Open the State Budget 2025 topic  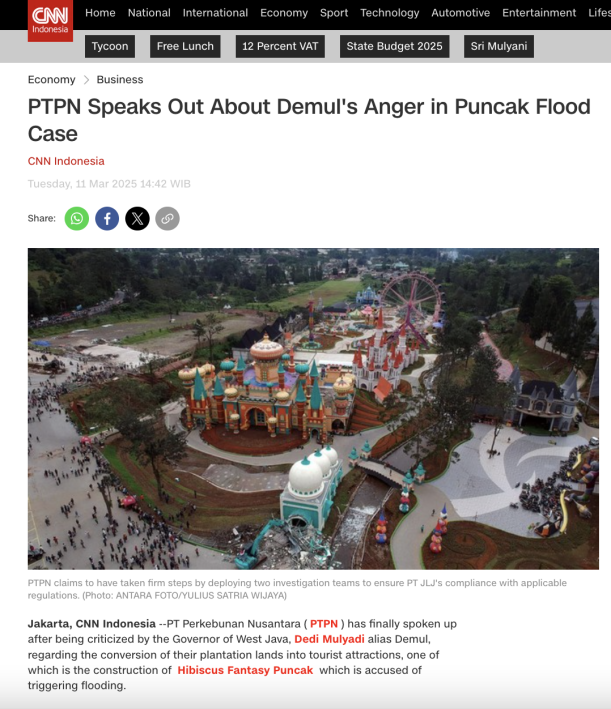coord(394,46)
